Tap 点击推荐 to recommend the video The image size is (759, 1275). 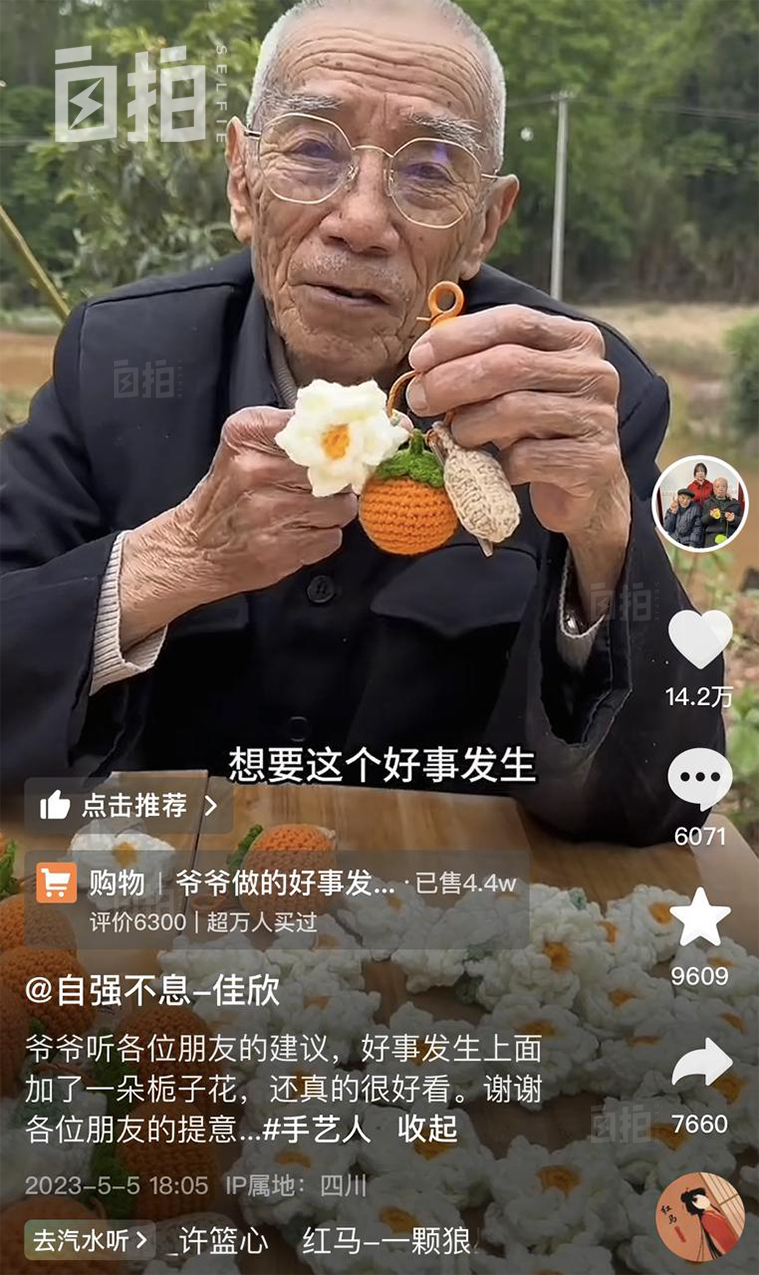pos(129,806)
